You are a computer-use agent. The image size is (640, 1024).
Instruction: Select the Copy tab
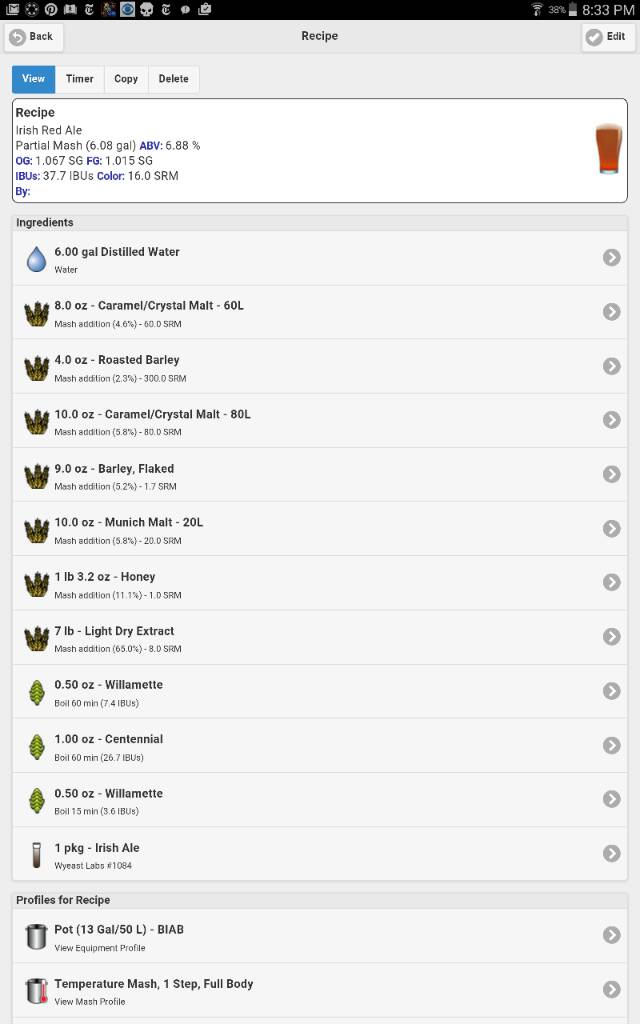(126, 79)
